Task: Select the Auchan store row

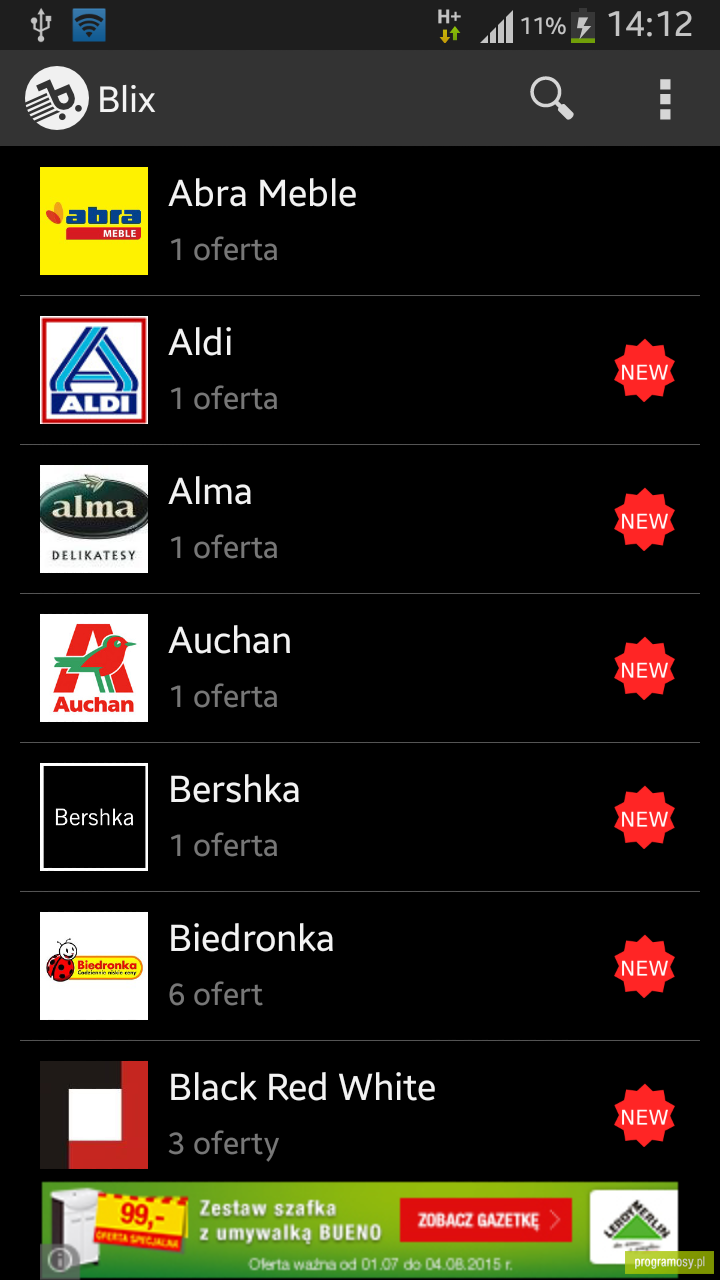Action: pos(360,668)
